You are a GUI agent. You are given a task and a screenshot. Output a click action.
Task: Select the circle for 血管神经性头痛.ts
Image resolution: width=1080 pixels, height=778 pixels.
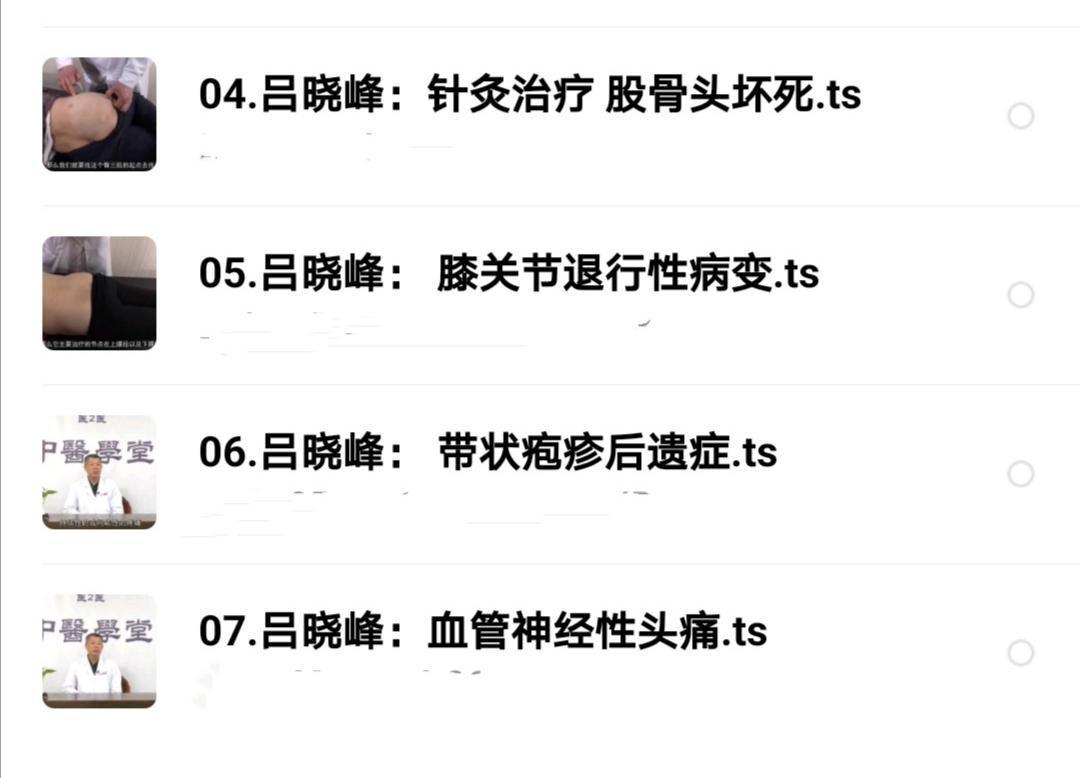[1020, 653]
